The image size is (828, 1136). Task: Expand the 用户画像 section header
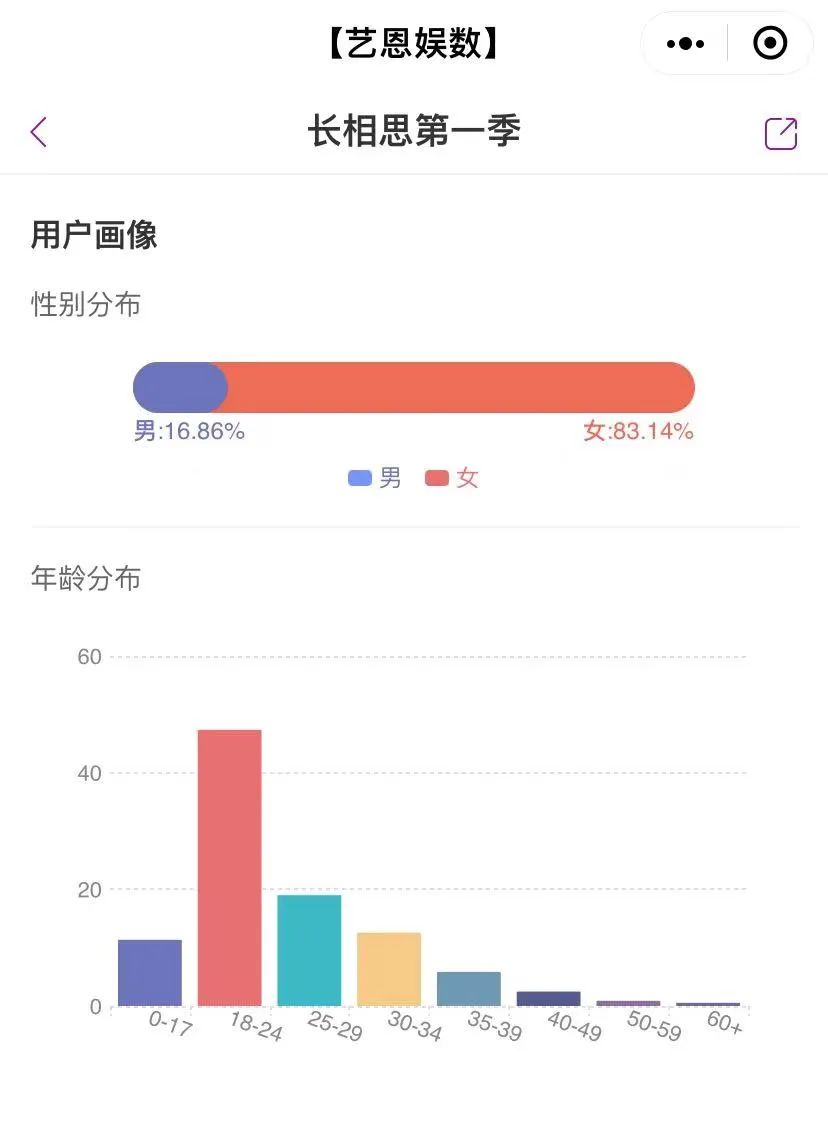(93, 234)
